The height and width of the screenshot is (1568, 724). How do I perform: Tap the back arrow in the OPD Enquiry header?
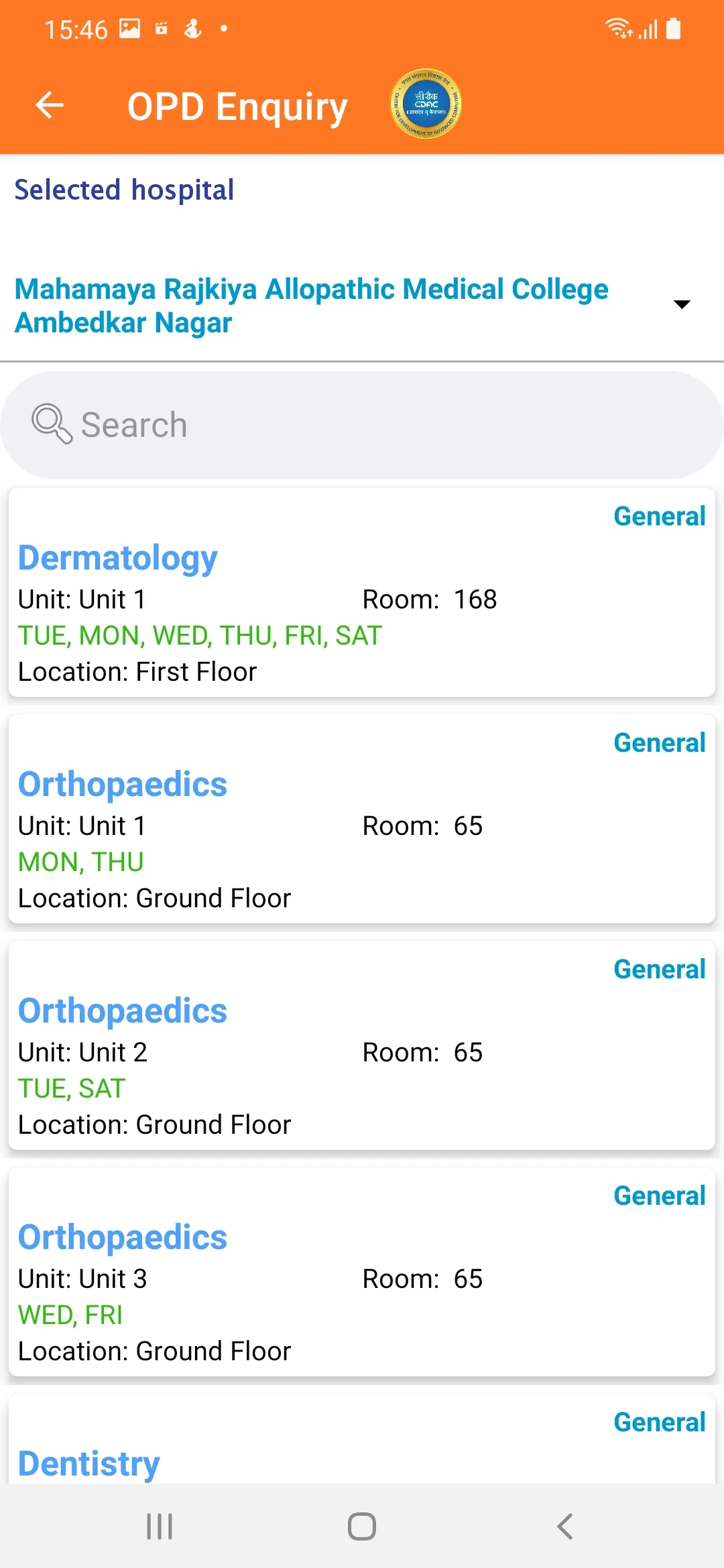pos(48,105)
